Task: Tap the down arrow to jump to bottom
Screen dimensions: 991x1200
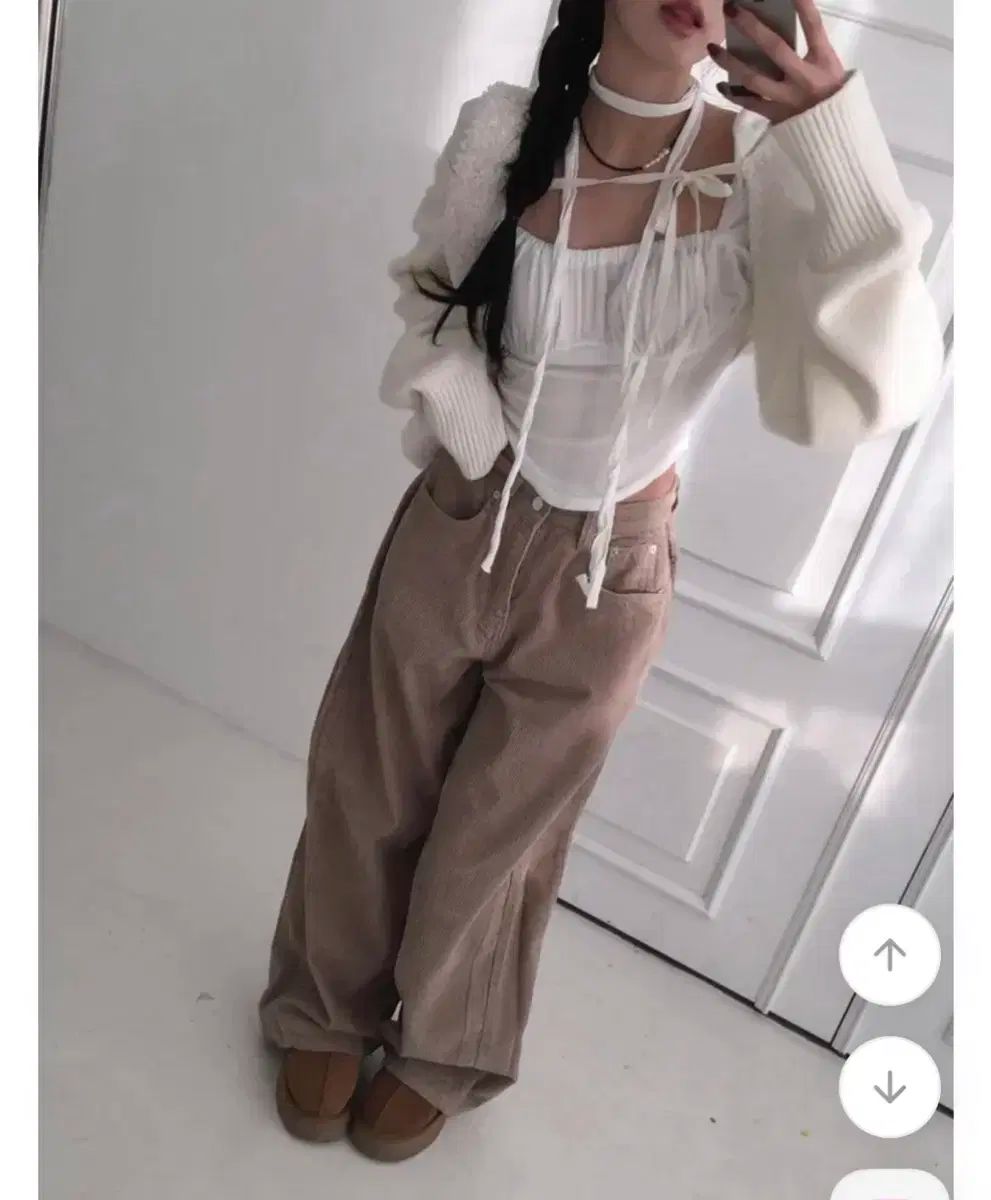Action: coord(889,1086)
